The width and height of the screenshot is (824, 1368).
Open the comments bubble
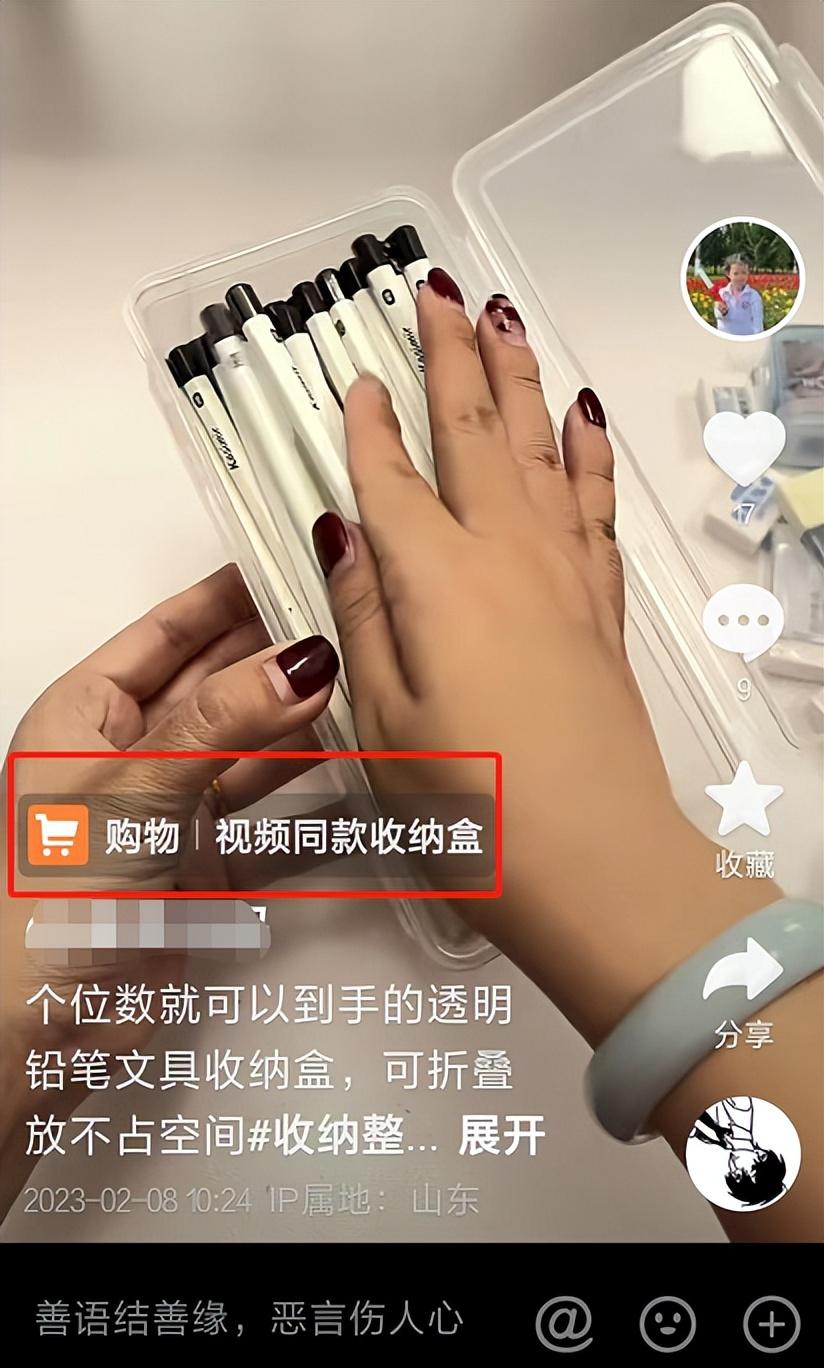(743, 621)
